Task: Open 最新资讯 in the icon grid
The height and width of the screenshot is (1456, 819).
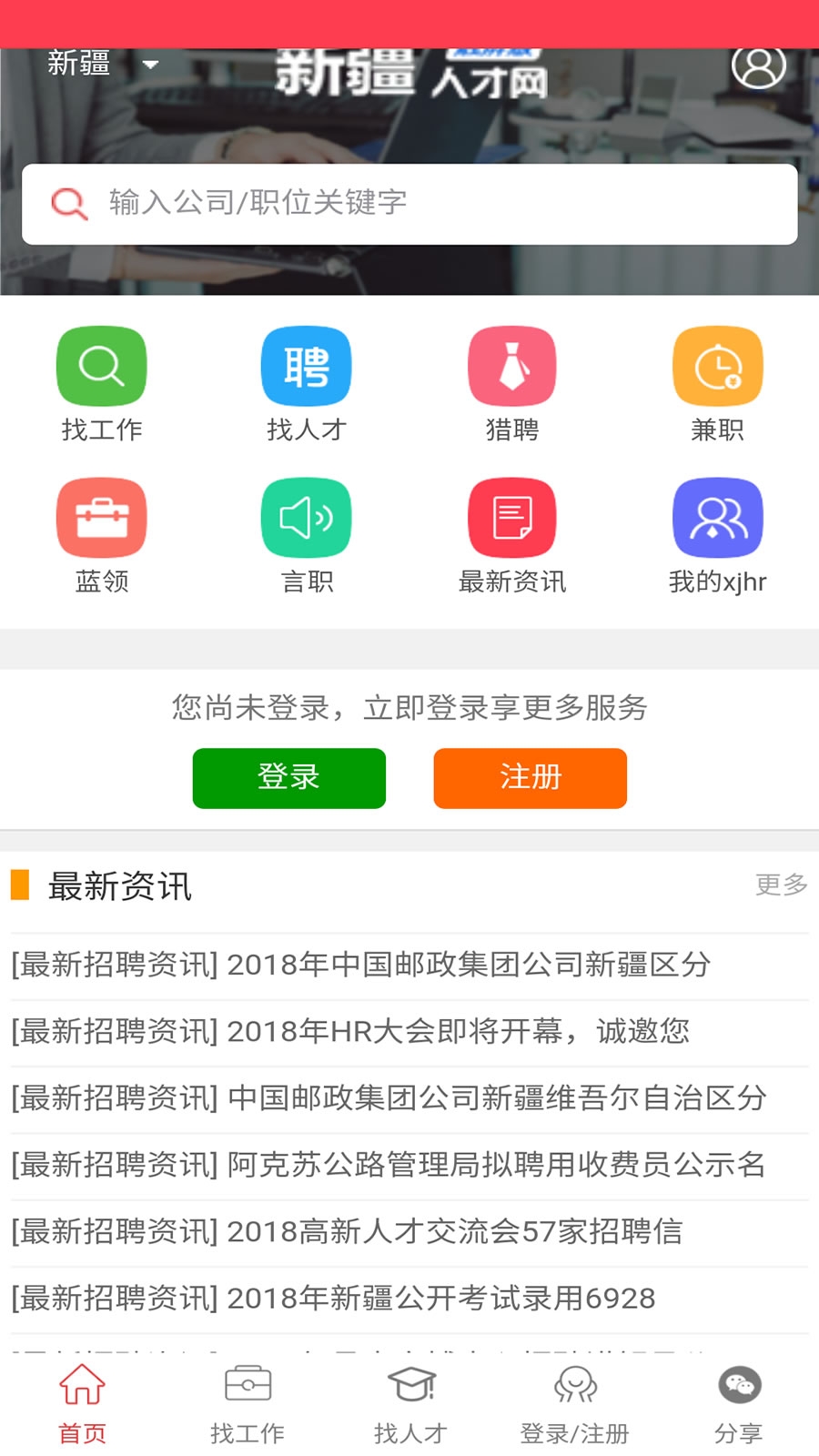Action: tap(511, 535)
